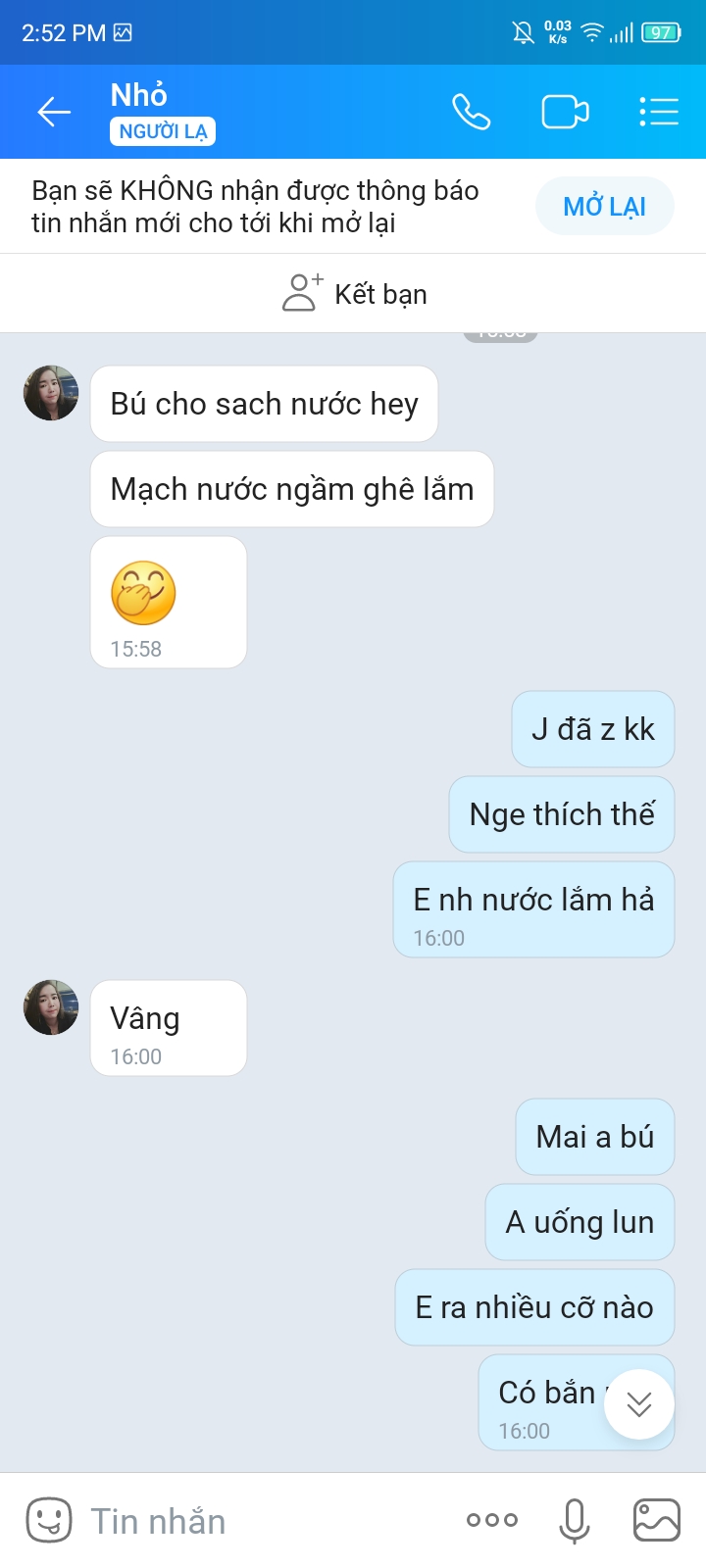The image size is (706, 1568).
Task: Open the chat options menu
Action: click(659, 112)
